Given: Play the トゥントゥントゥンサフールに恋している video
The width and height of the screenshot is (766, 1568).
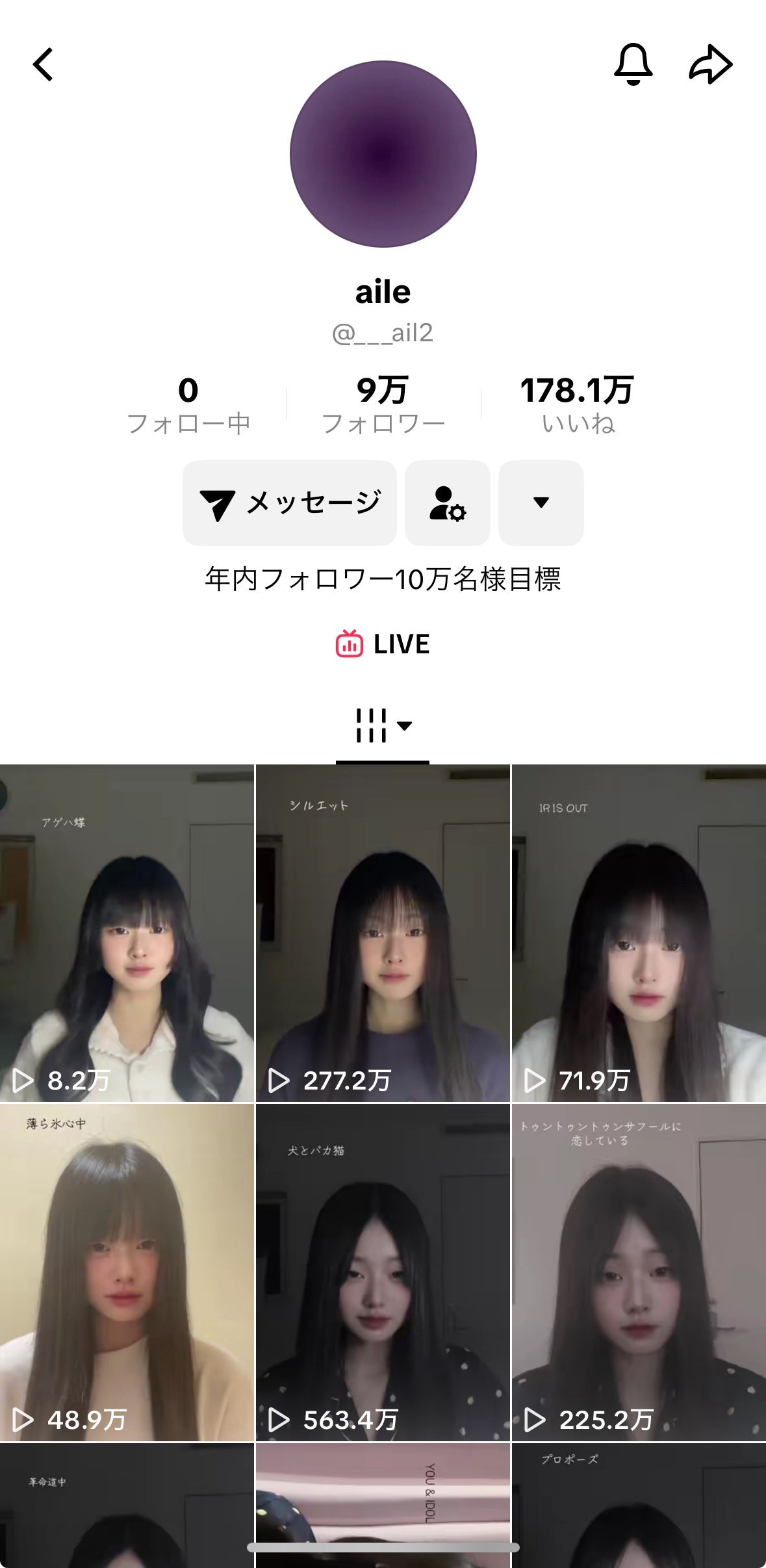Looking at the screenshot, I should [639, 1272].
